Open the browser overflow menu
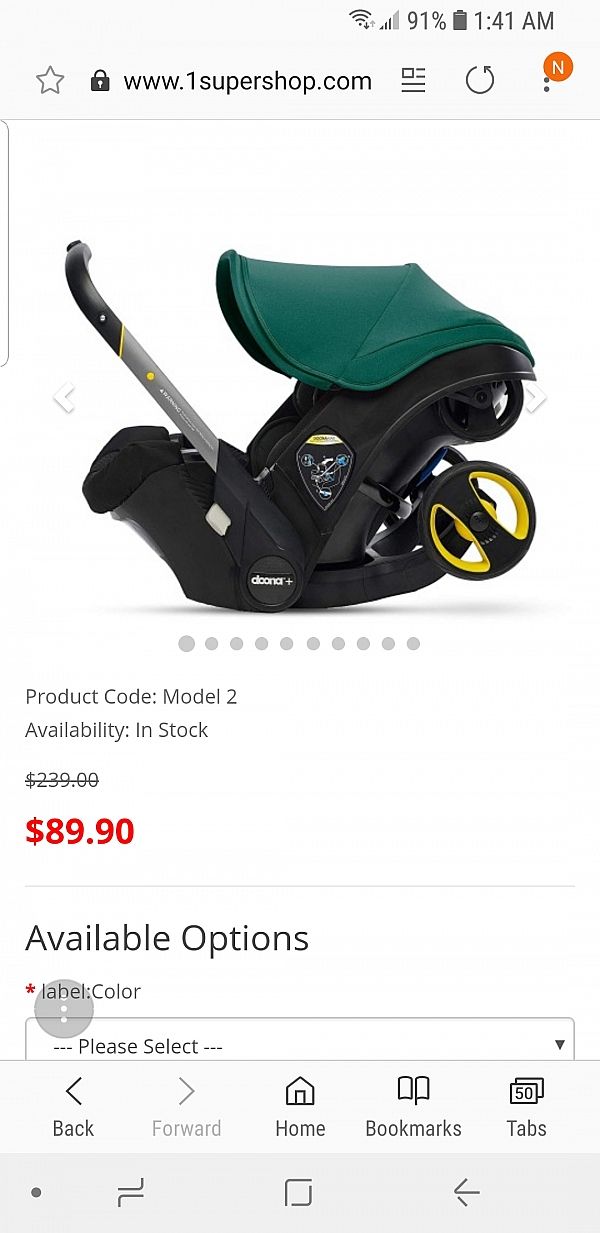The image size is (600, 1233). coord(547,81)
